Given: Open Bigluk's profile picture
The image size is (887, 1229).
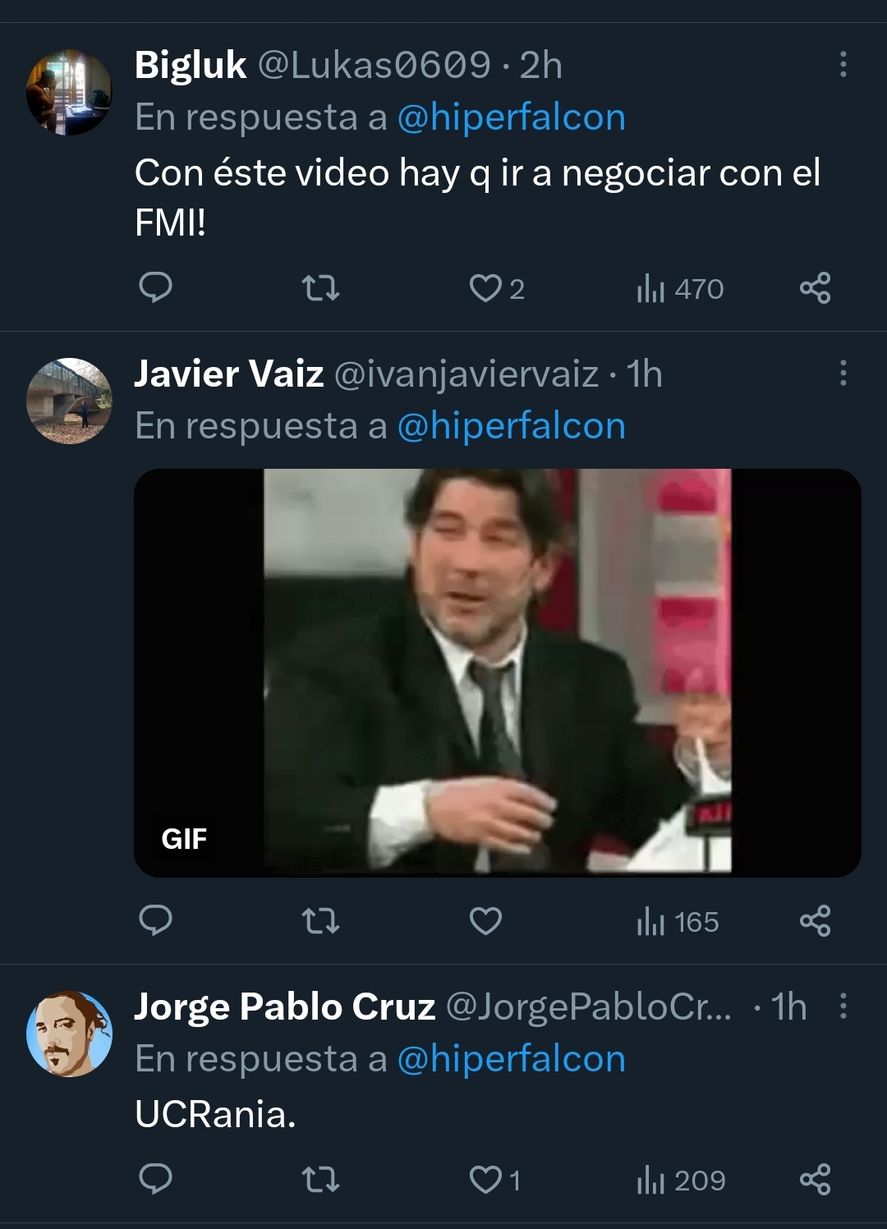Looking at the screenshot, I should (68, 92).
